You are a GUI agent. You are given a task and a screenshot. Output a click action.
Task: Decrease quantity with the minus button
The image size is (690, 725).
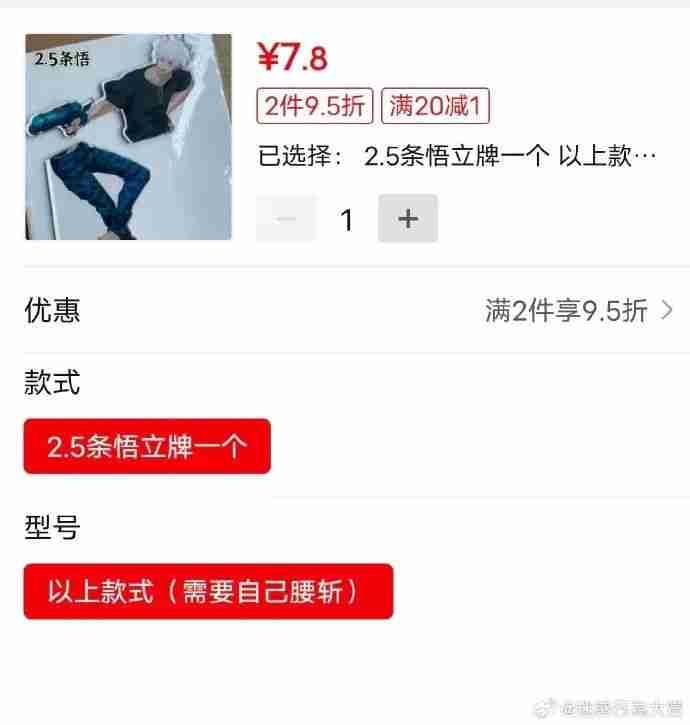(x=286, y=219)
